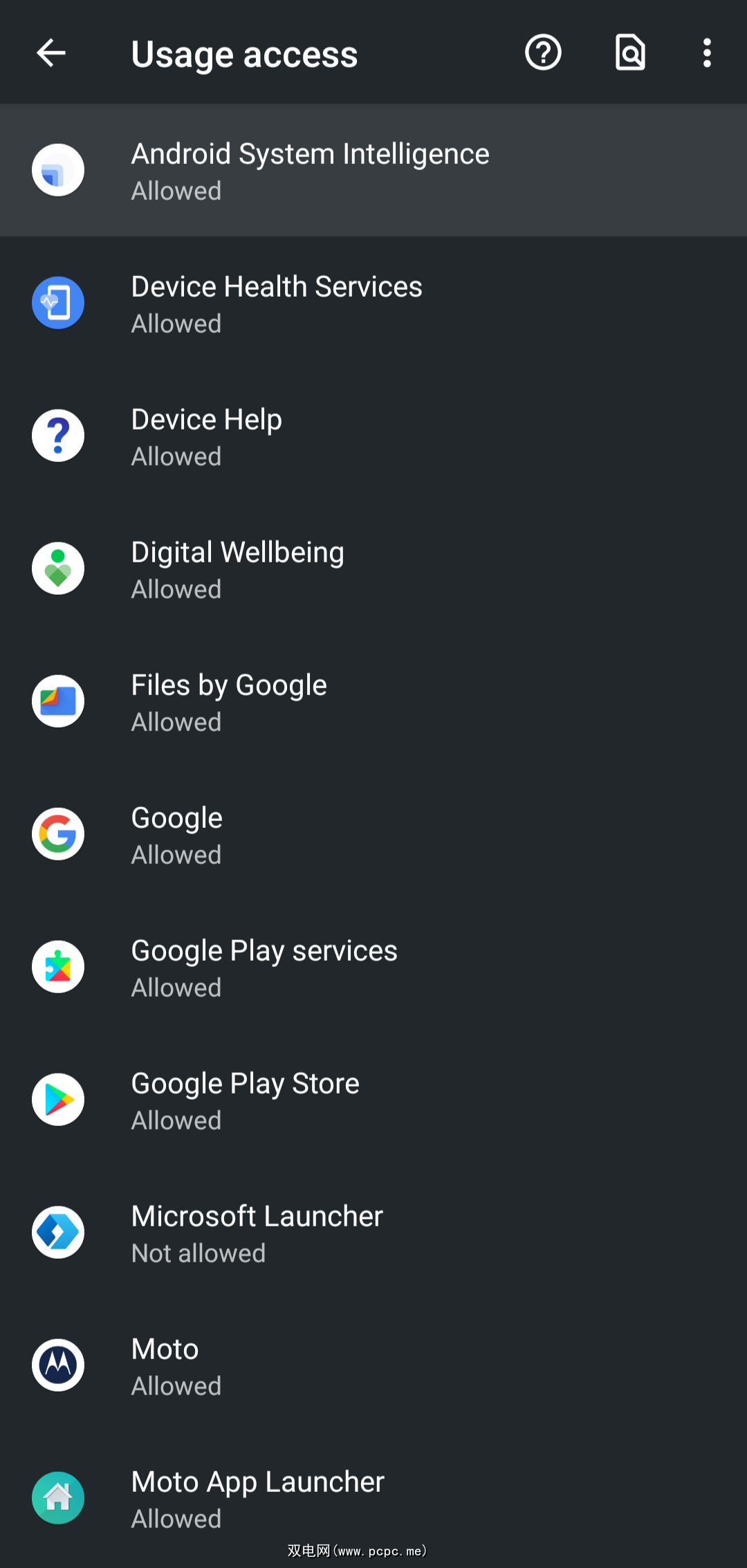Select Device Health Services row
747x1568 pixels.
pos(373,304)
